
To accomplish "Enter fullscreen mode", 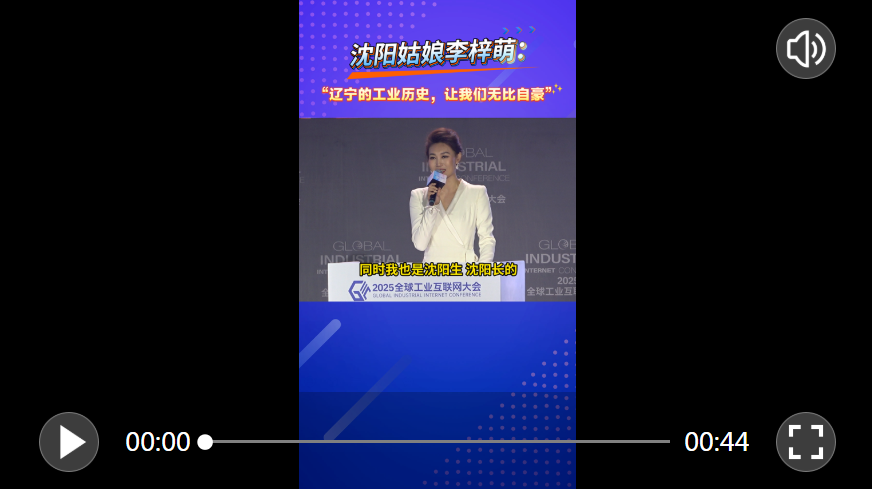I will coord(806,442).
